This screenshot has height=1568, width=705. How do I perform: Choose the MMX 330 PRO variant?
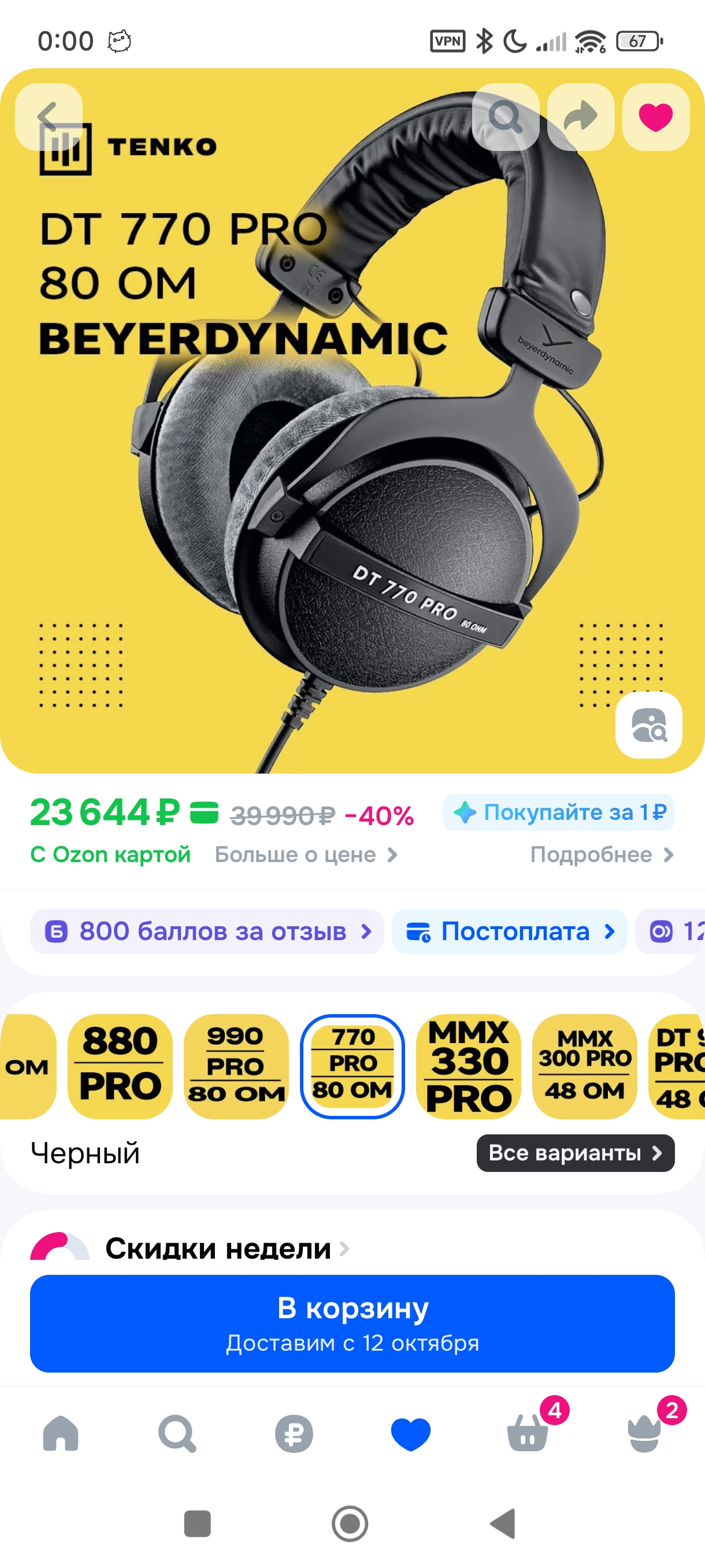(x=469, y=1066)
